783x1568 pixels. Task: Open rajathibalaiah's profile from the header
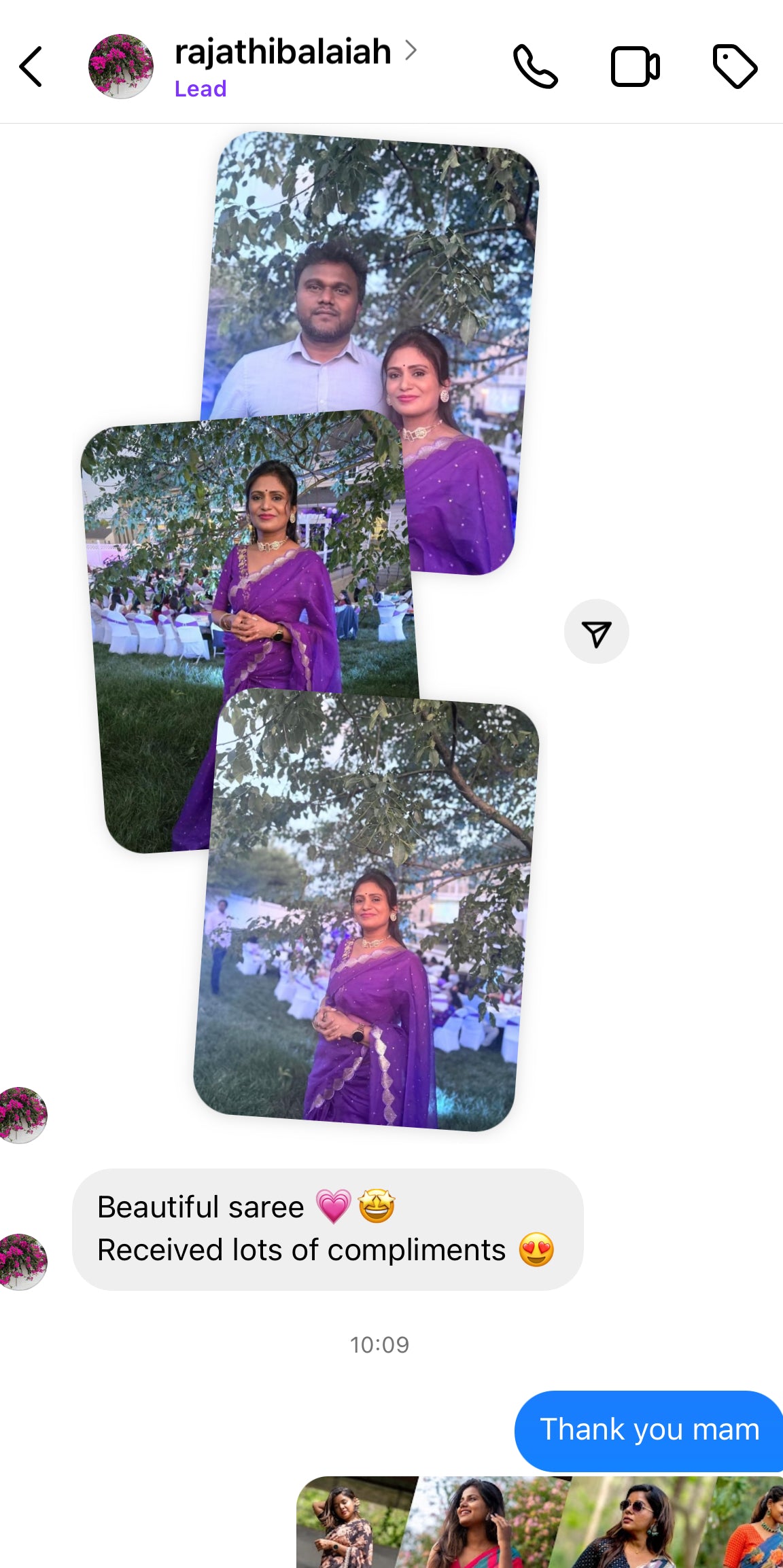pyautogui.click(x=282, y=52)
